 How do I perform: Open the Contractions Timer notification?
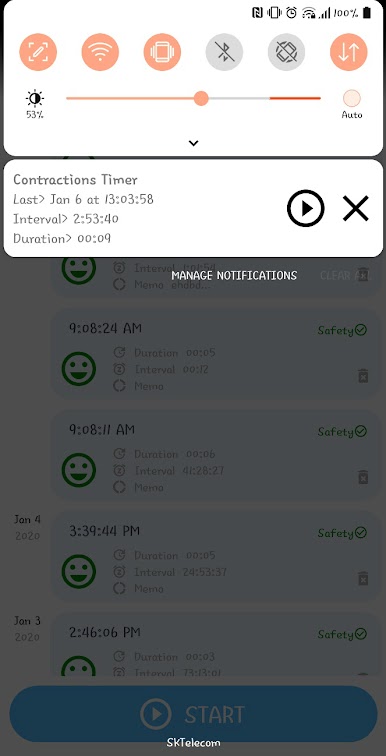click(145, 208)
